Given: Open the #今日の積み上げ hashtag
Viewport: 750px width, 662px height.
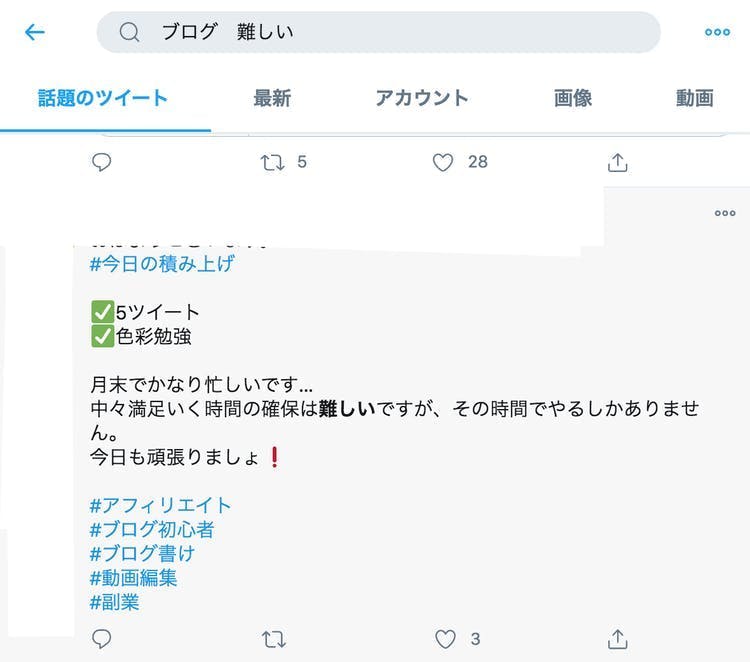Looking at the screenshot, I should 162,264.
